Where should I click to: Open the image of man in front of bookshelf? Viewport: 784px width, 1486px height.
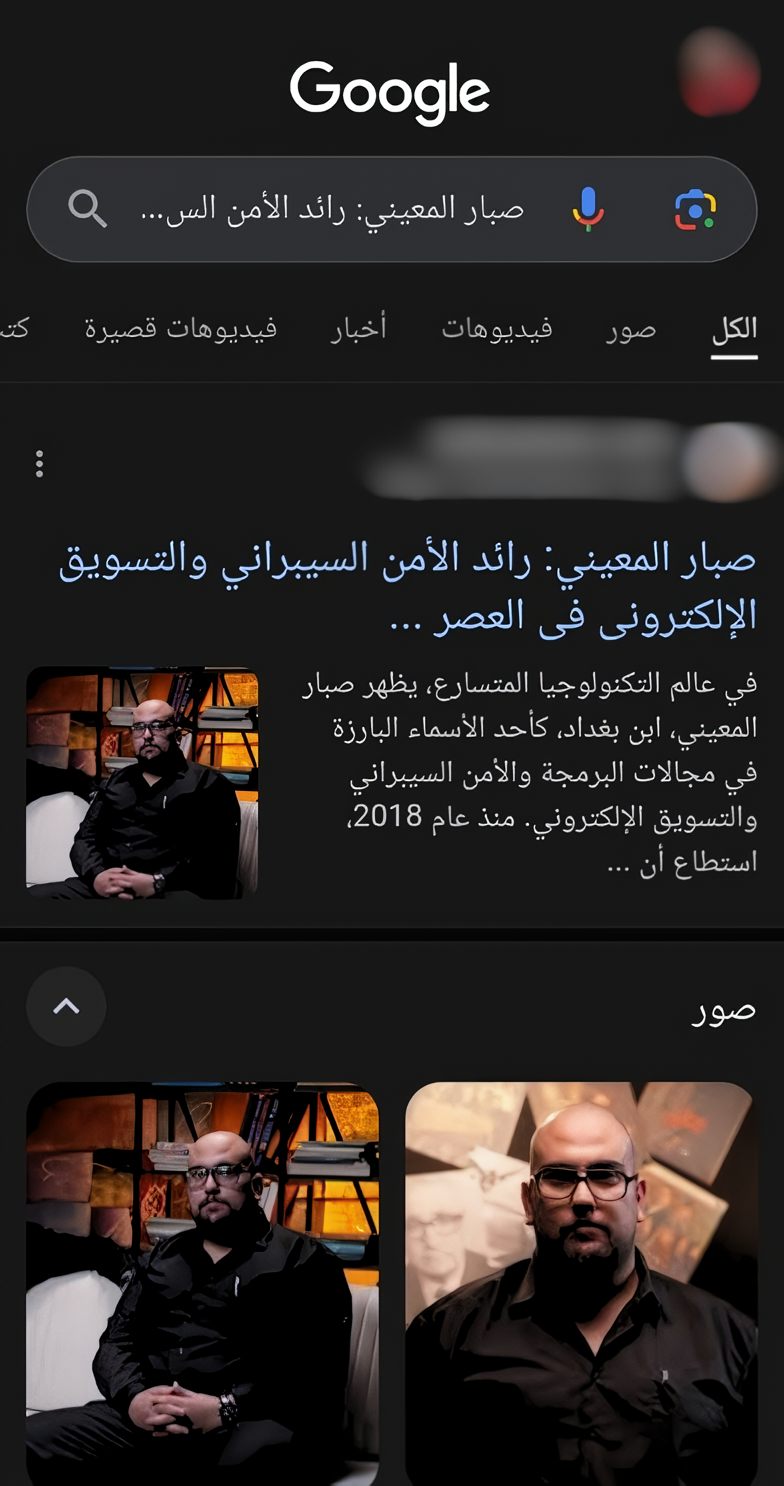202,1283
